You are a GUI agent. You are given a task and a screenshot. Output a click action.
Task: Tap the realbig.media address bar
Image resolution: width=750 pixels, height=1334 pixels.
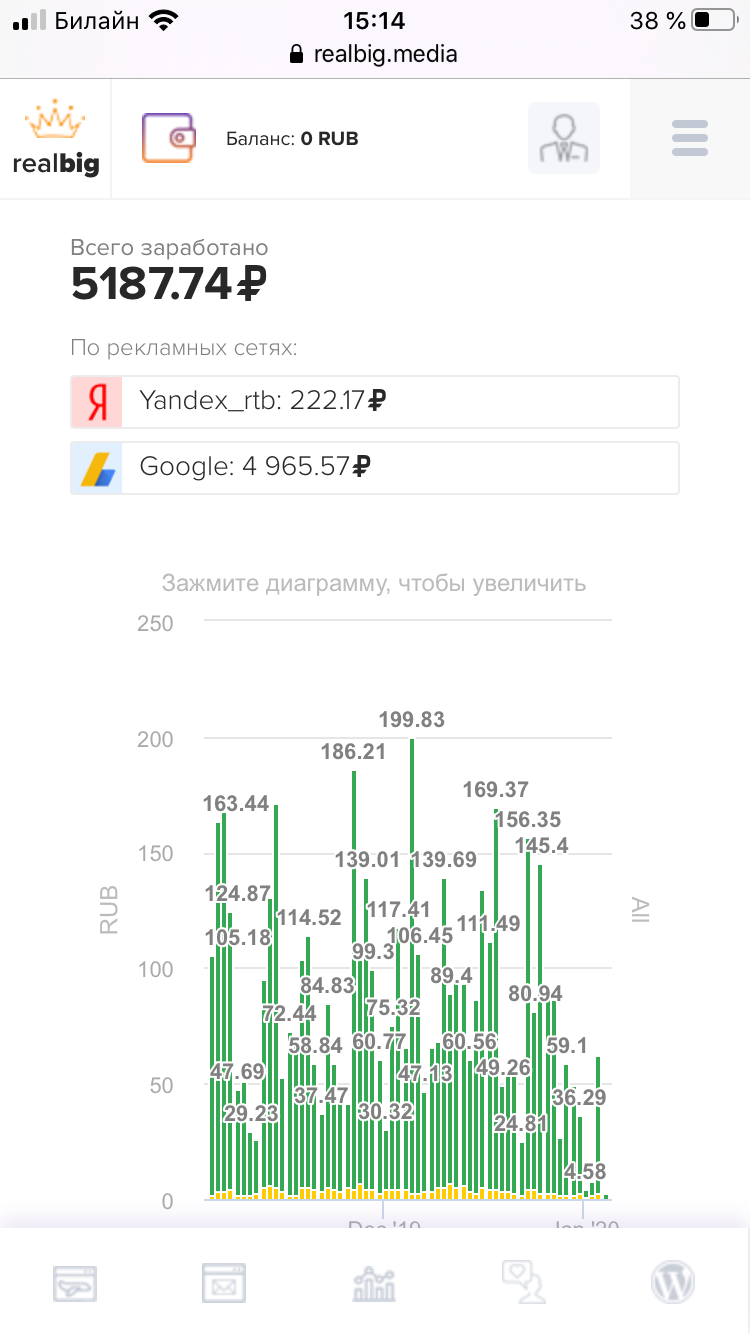click(374, 54)
